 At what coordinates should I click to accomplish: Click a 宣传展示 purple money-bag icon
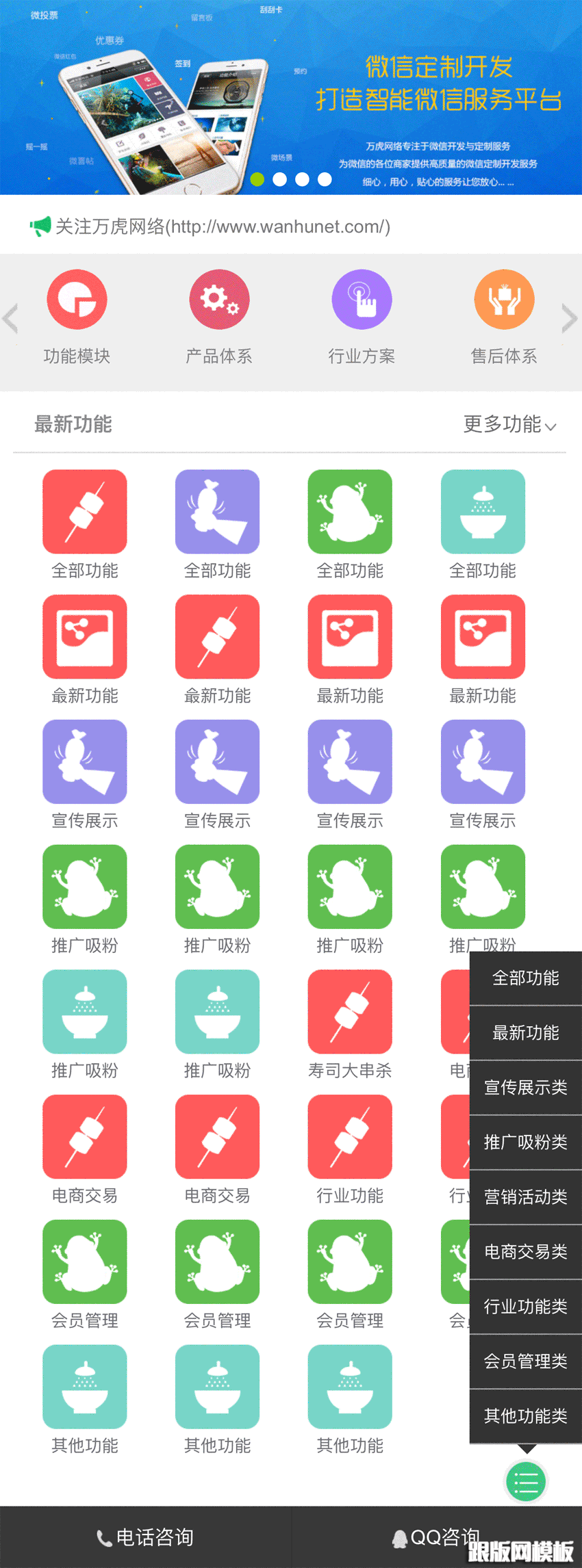[x=85, y=761]
